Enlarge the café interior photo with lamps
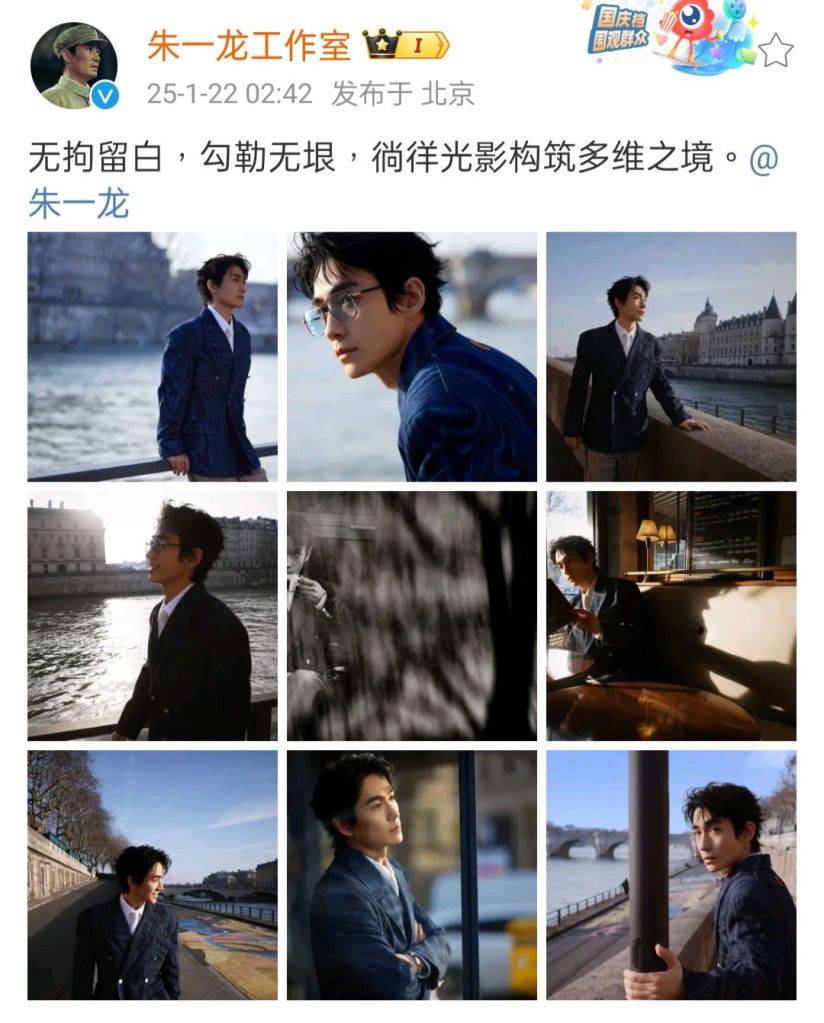 (x=671, y=615)
